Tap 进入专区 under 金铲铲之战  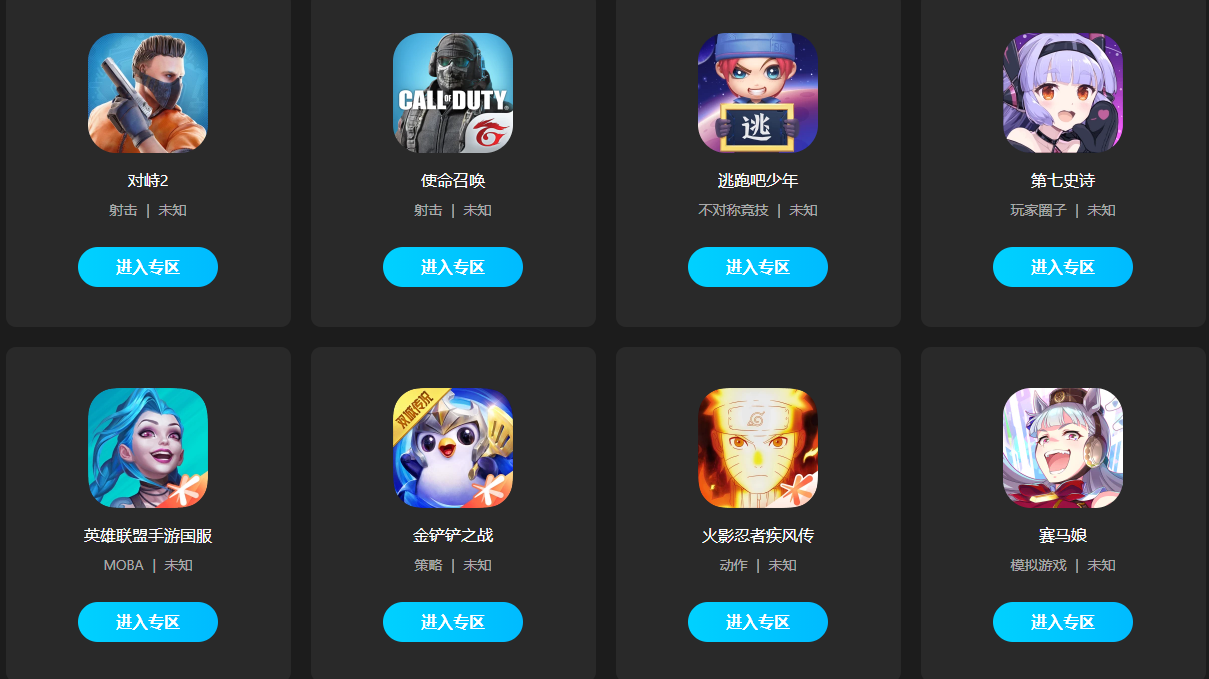pos(453,622)
